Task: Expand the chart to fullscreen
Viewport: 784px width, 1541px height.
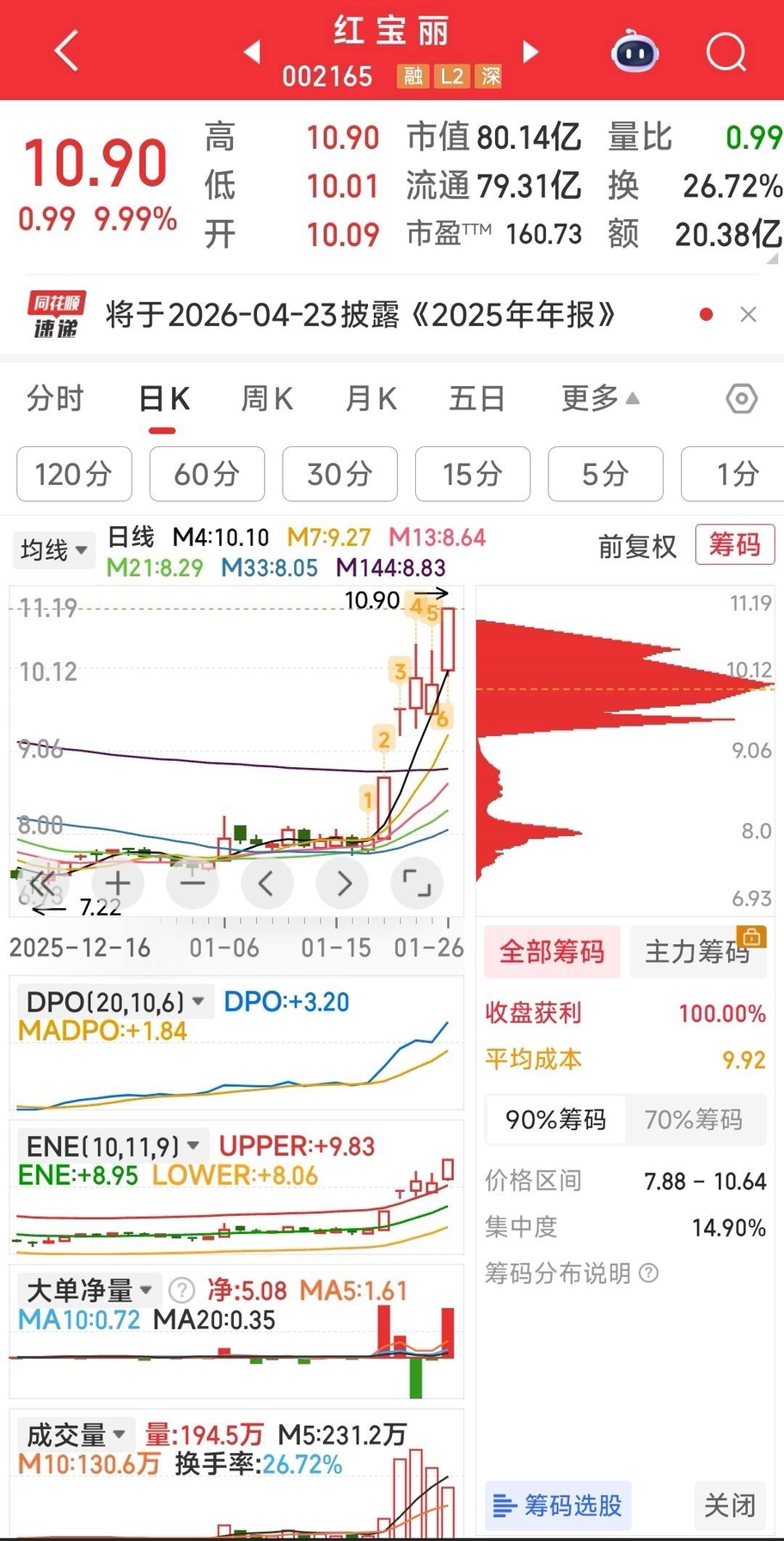Action: coord(417,882)
